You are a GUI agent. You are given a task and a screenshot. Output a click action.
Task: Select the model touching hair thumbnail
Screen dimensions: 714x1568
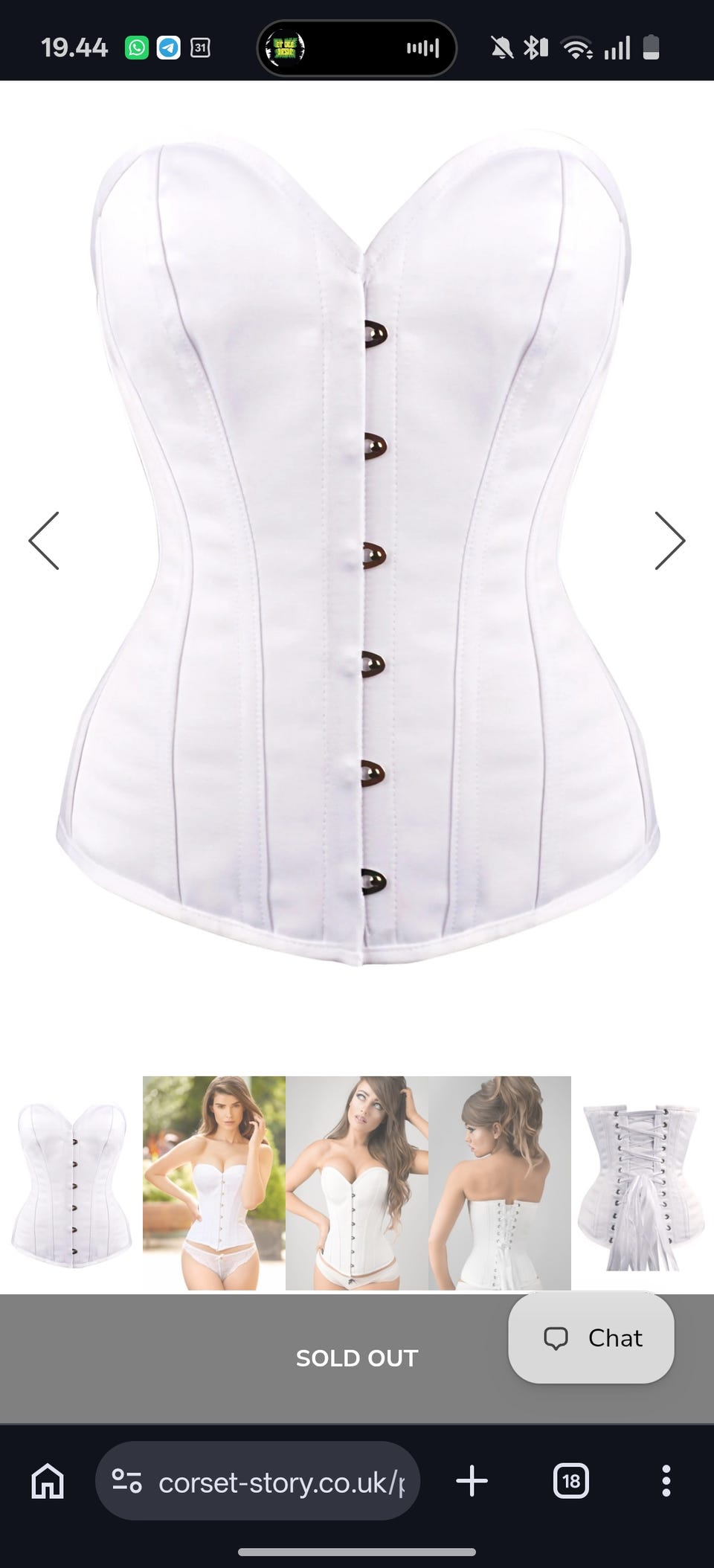tap(357, 1183)
